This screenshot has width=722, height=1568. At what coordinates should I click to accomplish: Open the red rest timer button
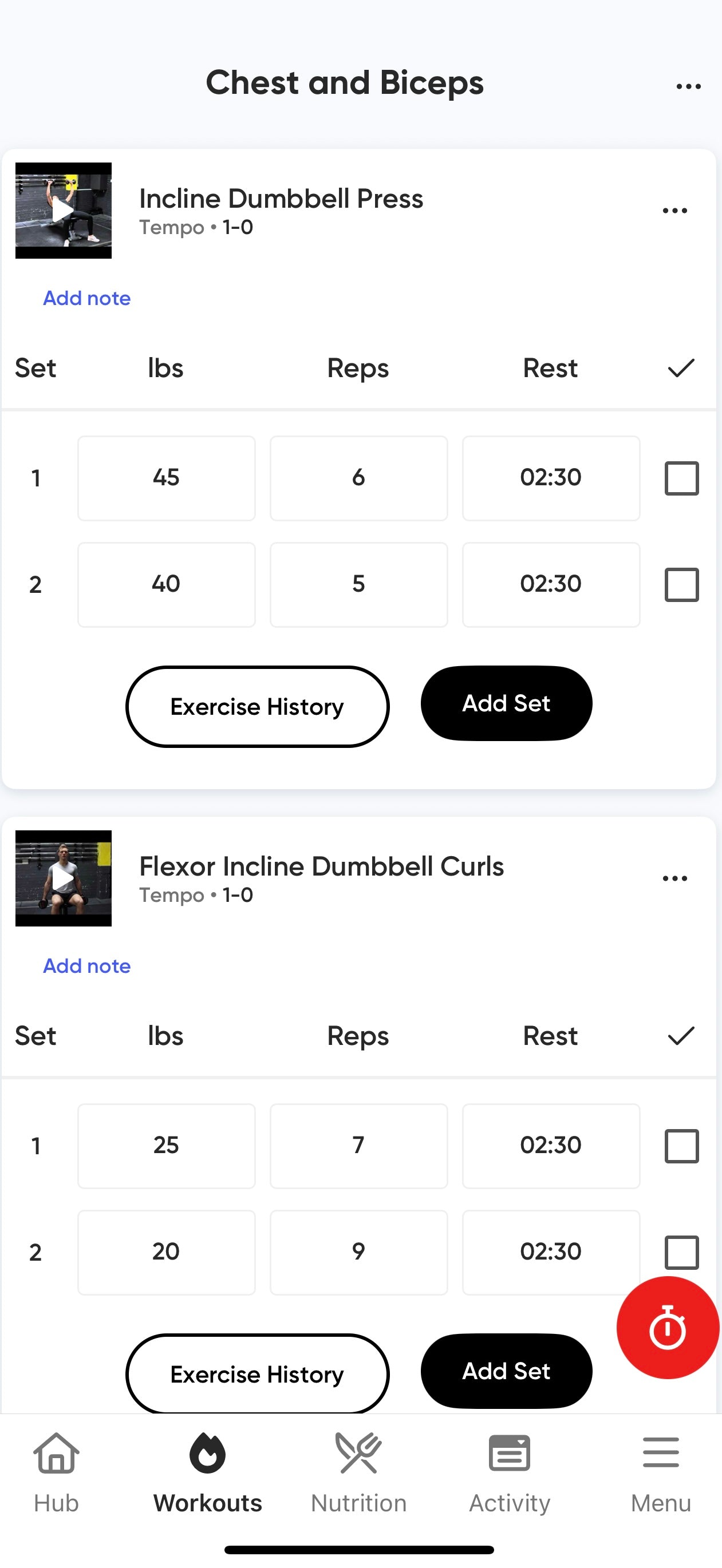coord(667,1328)
